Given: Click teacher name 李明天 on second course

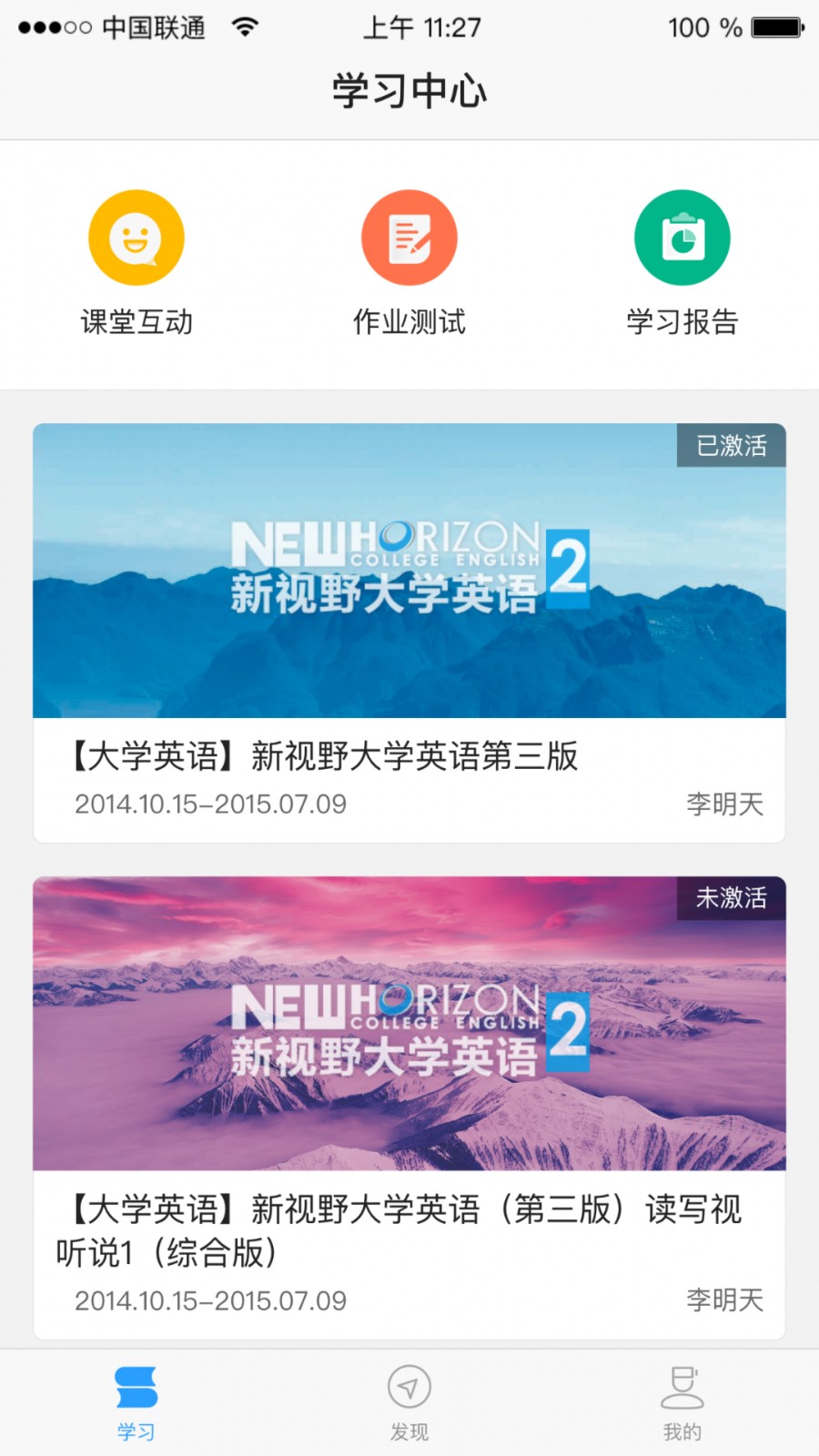Looking at the screenshot, I should click(725, 1300).
